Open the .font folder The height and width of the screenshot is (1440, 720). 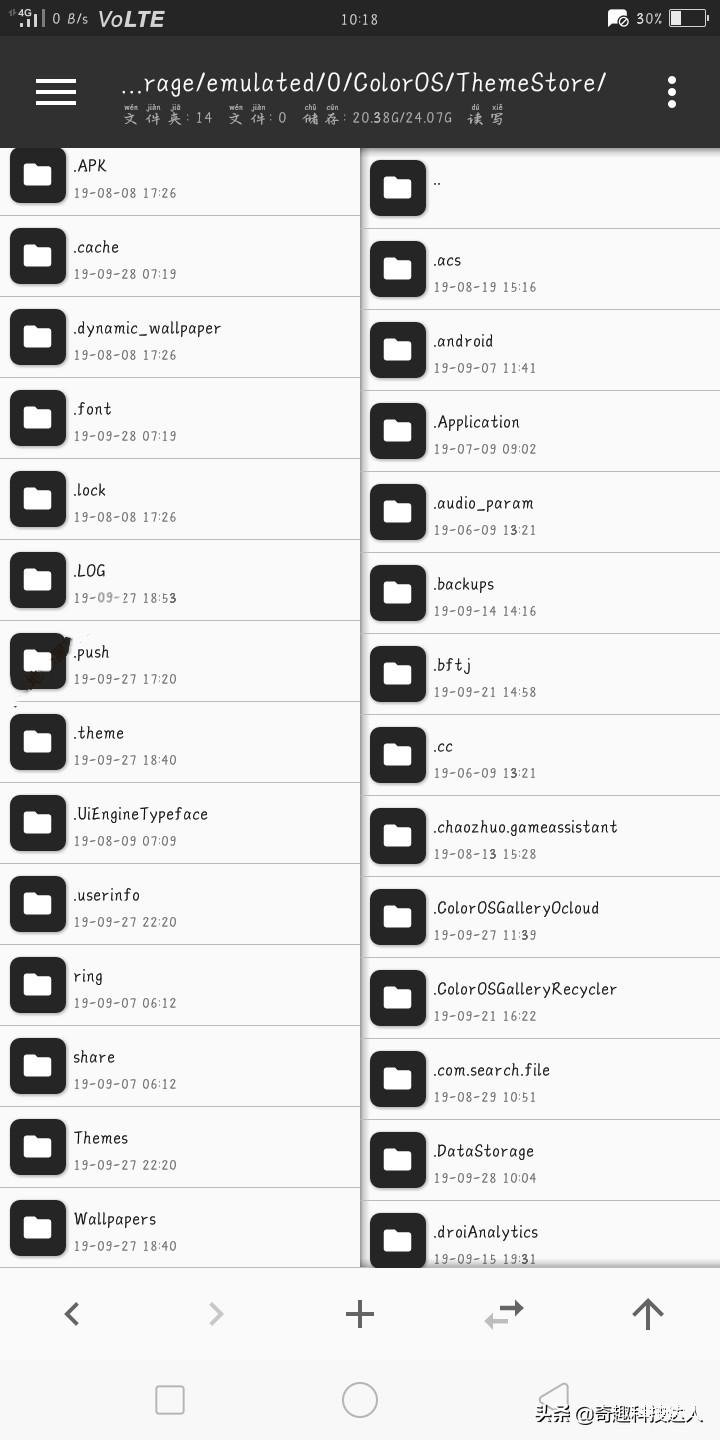[x=180, y=418]
